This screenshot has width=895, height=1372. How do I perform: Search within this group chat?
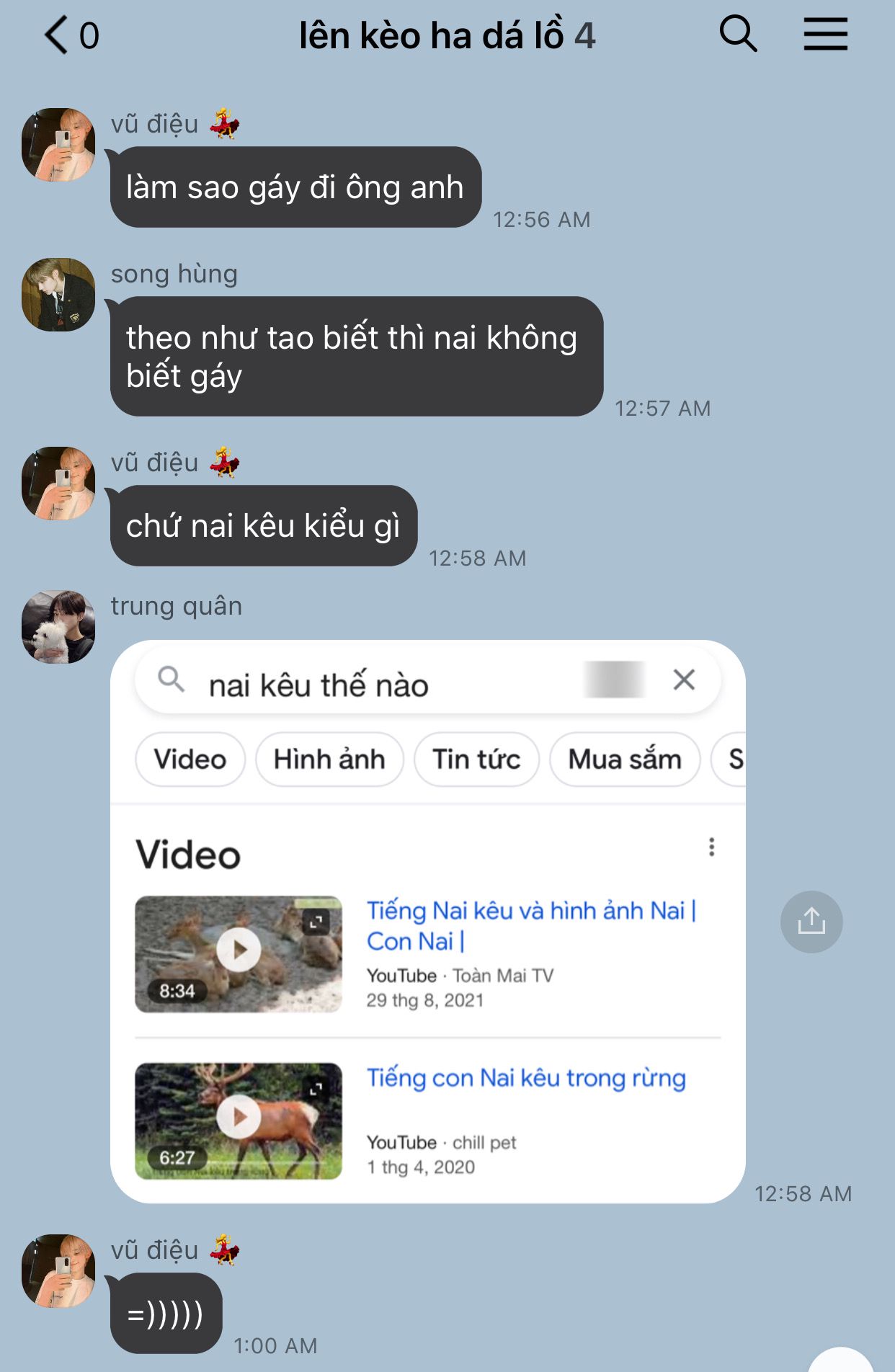(738, 35)
